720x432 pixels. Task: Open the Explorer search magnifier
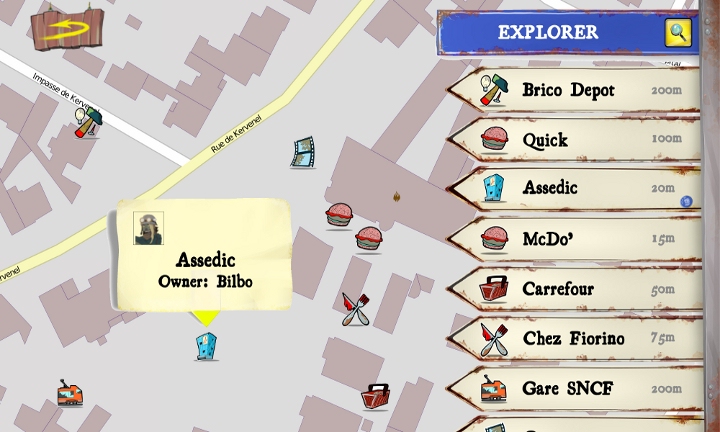tap(679, 33)
